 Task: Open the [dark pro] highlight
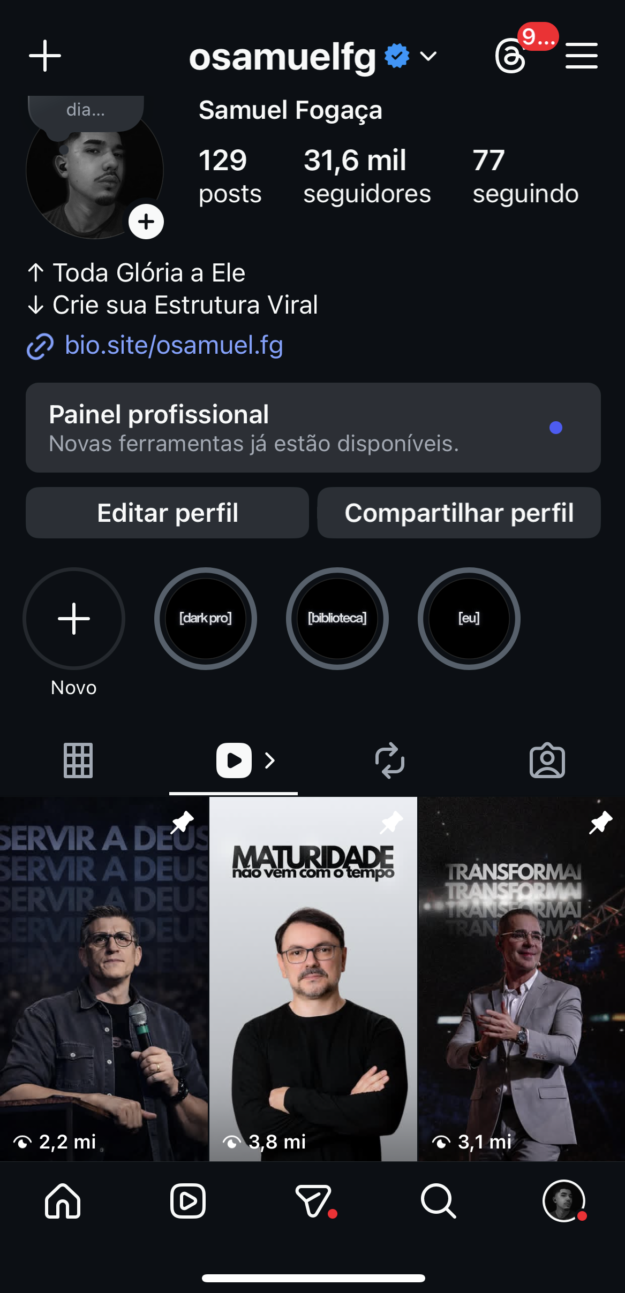click(205, 619)
